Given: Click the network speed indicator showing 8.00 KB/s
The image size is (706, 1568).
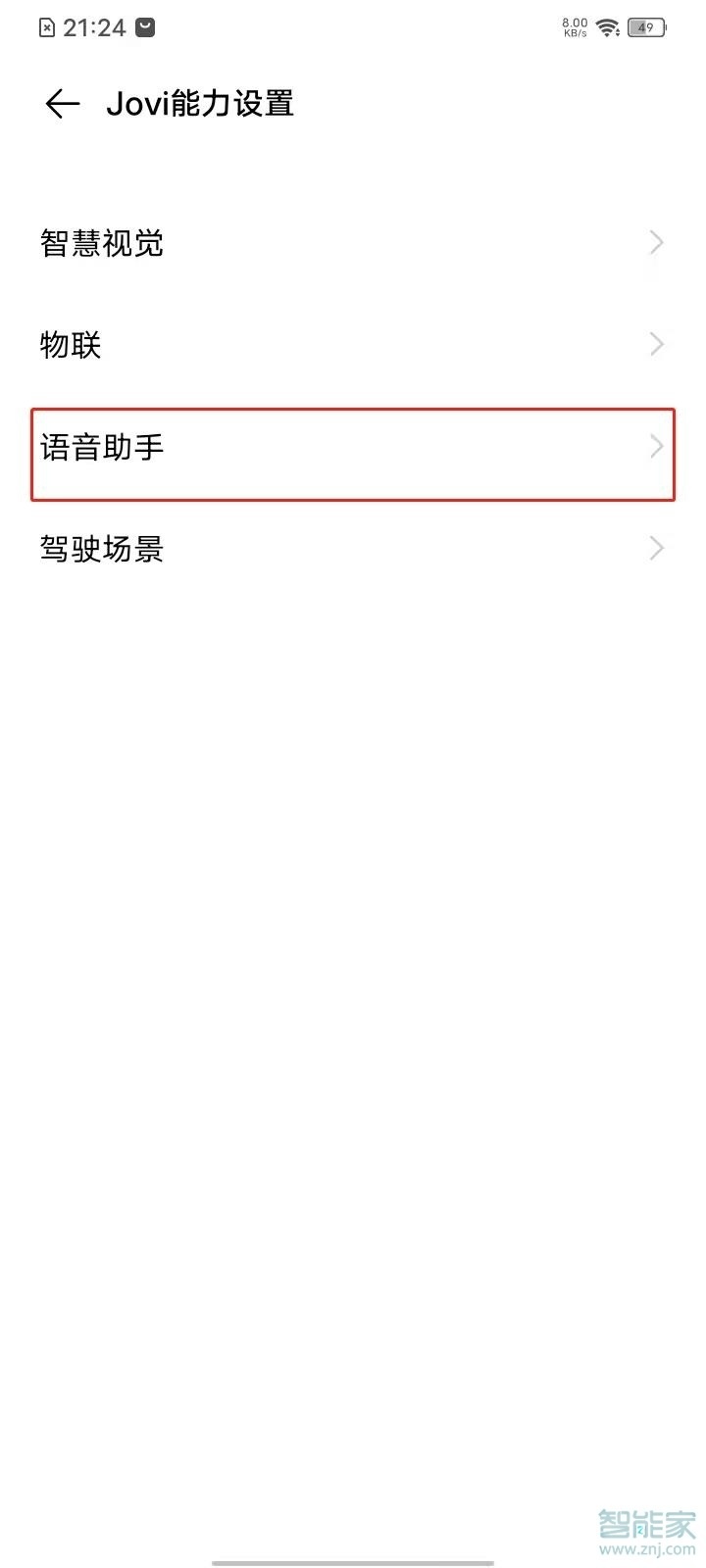Looking at the screenshot, I should (573, 26).
